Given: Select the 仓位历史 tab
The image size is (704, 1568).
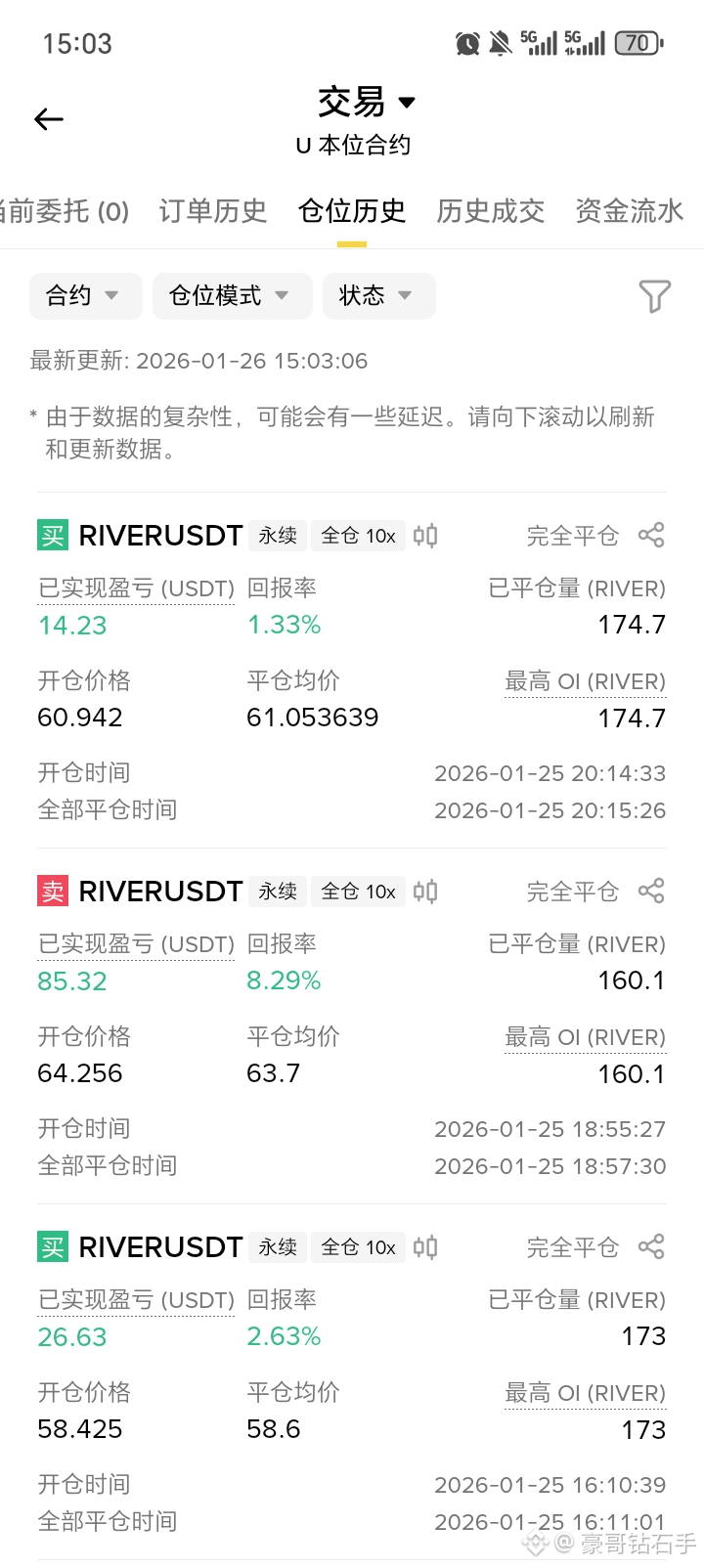Looking at the screenshot, I should [352, 211].
